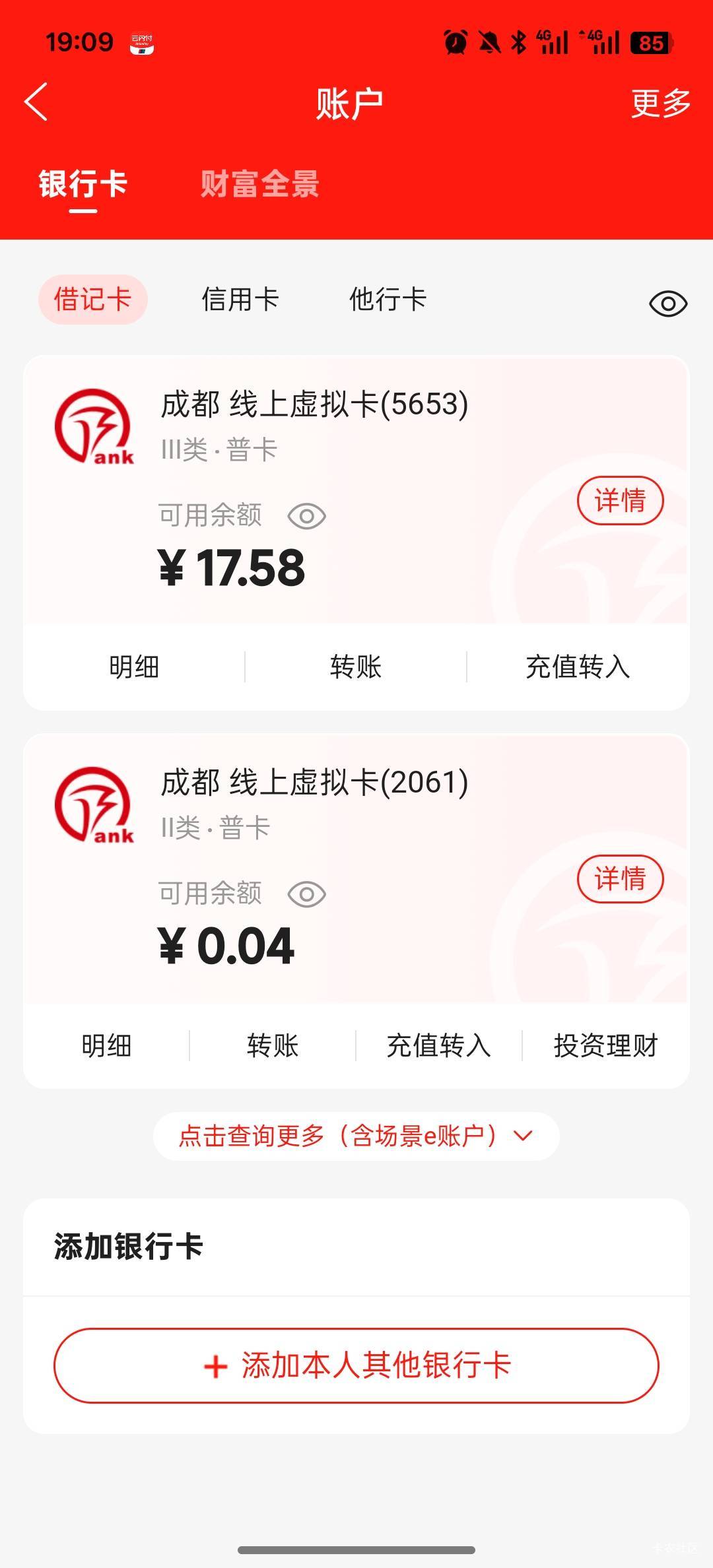713x1568 pixels.
Task: Expand 点击查询更多 accounts
Action: (x=356, y=1136)
